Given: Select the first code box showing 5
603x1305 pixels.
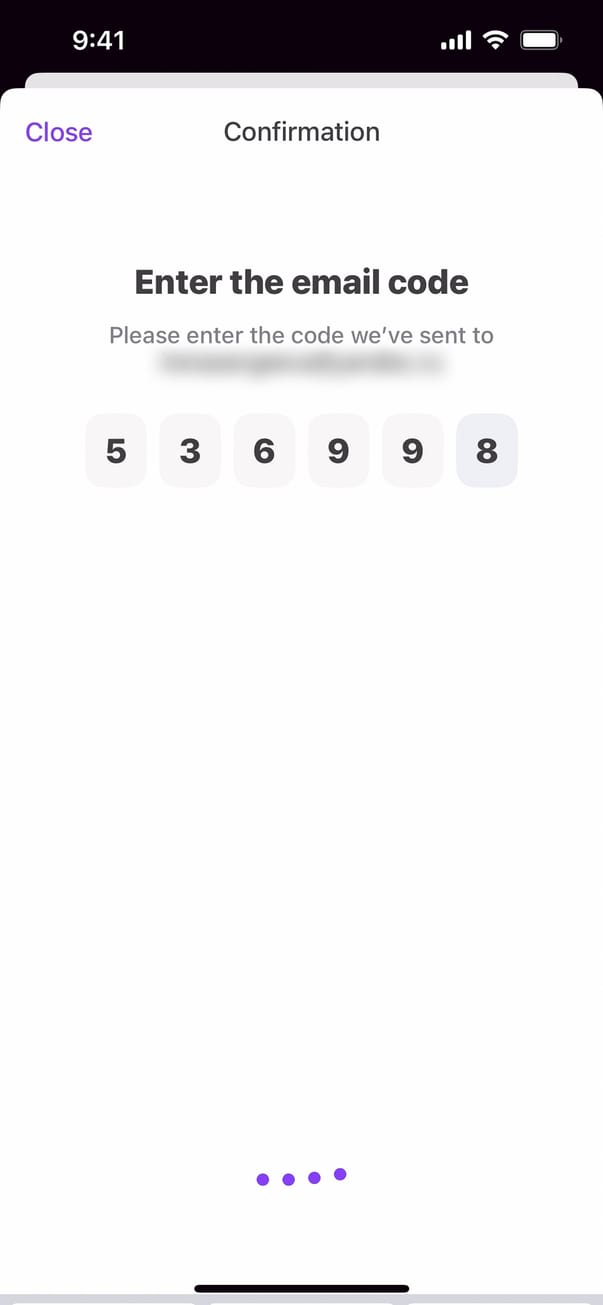Looking at the screenshot, I should click(116, 451).
